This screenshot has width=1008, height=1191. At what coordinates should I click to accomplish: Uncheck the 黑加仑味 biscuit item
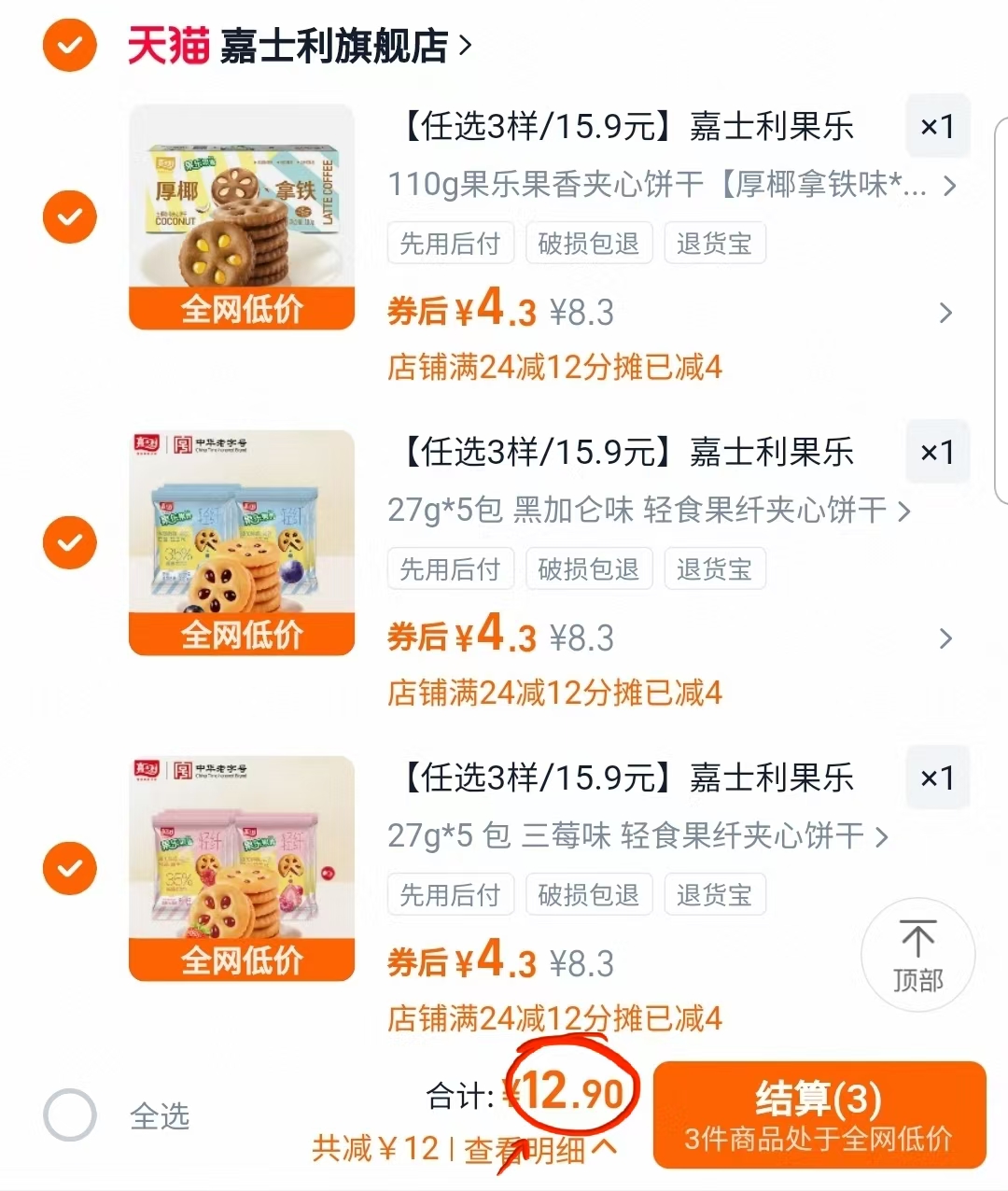point(69,542)
